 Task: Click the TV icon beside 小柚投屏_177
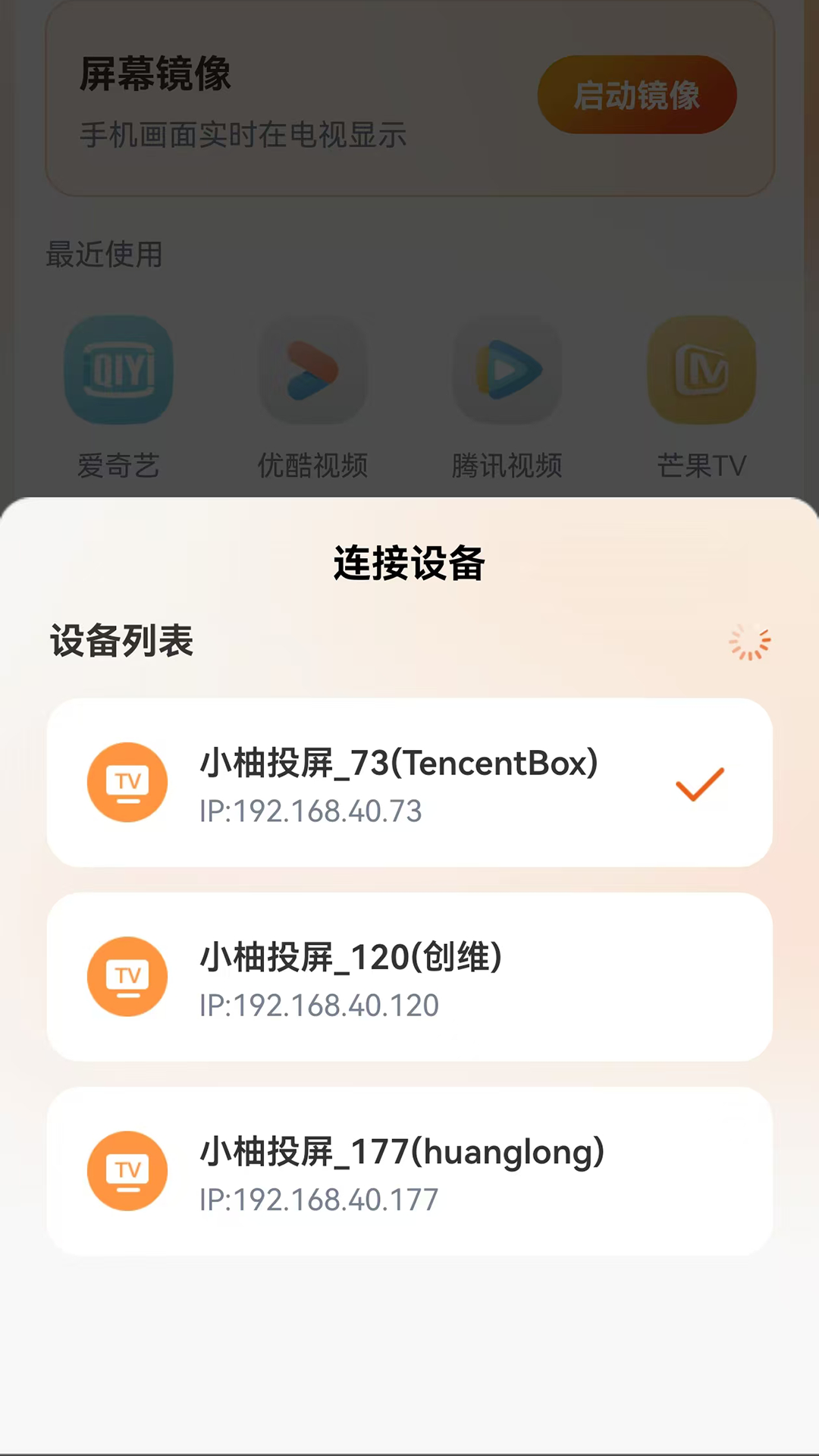[x=127, y=1171]
